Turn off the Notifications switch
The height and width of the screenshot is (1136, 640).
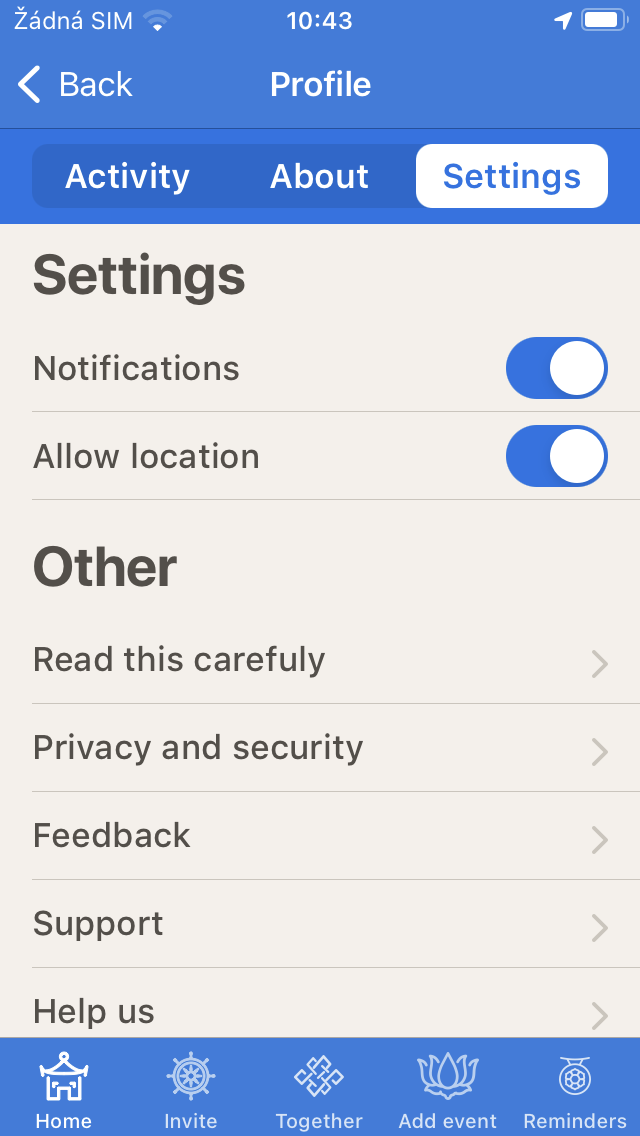point(556,368)
